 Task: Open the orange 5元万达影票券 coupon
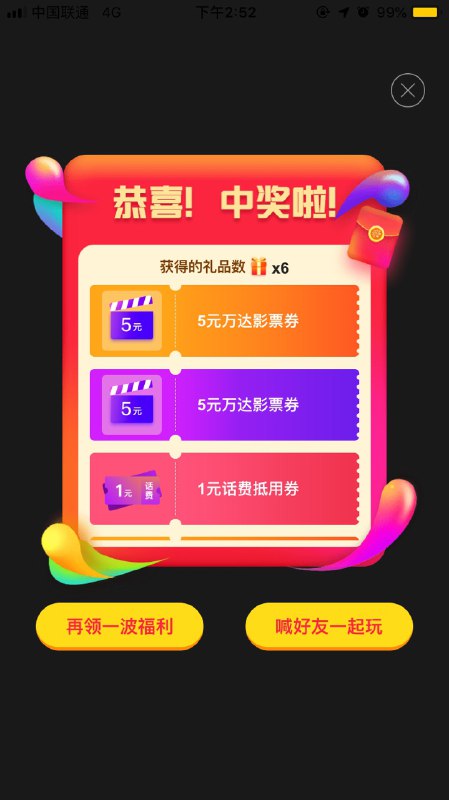click(224, 321)
